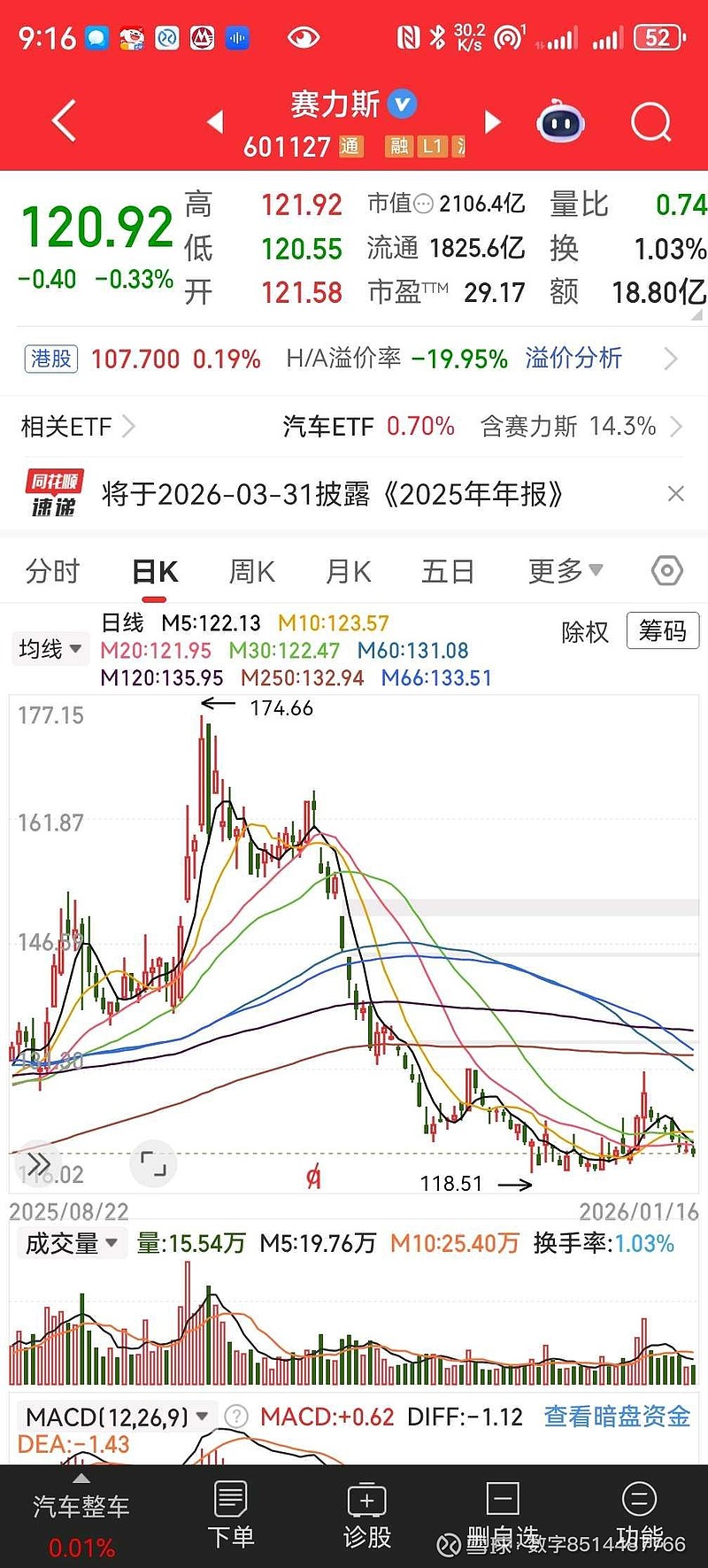Open 溢价分析 premium analysis
This screenshot has width=708, height=1568.
point(573,359)
